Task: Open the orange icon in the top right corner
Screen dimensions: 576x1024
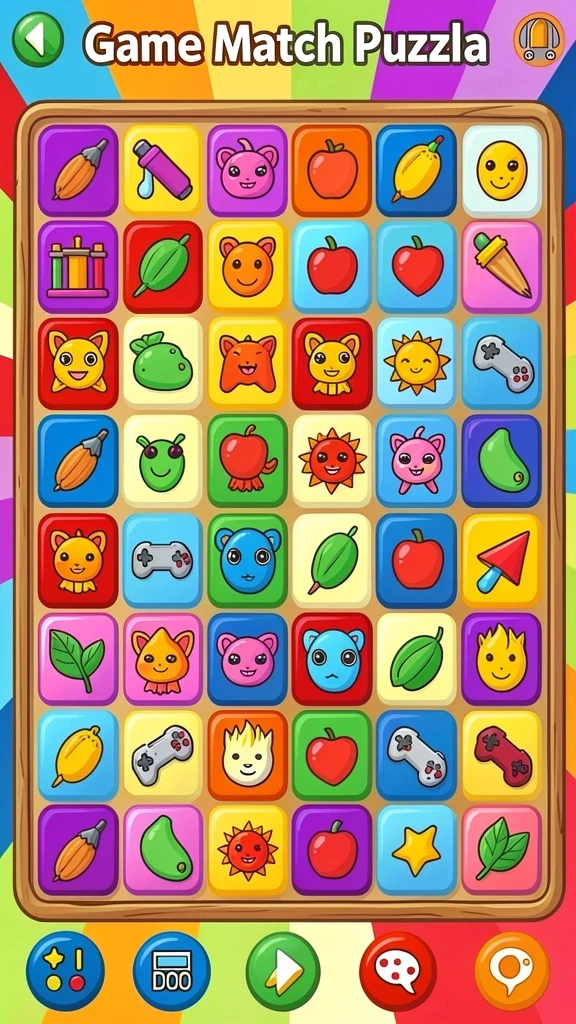Action: point(539,39)
